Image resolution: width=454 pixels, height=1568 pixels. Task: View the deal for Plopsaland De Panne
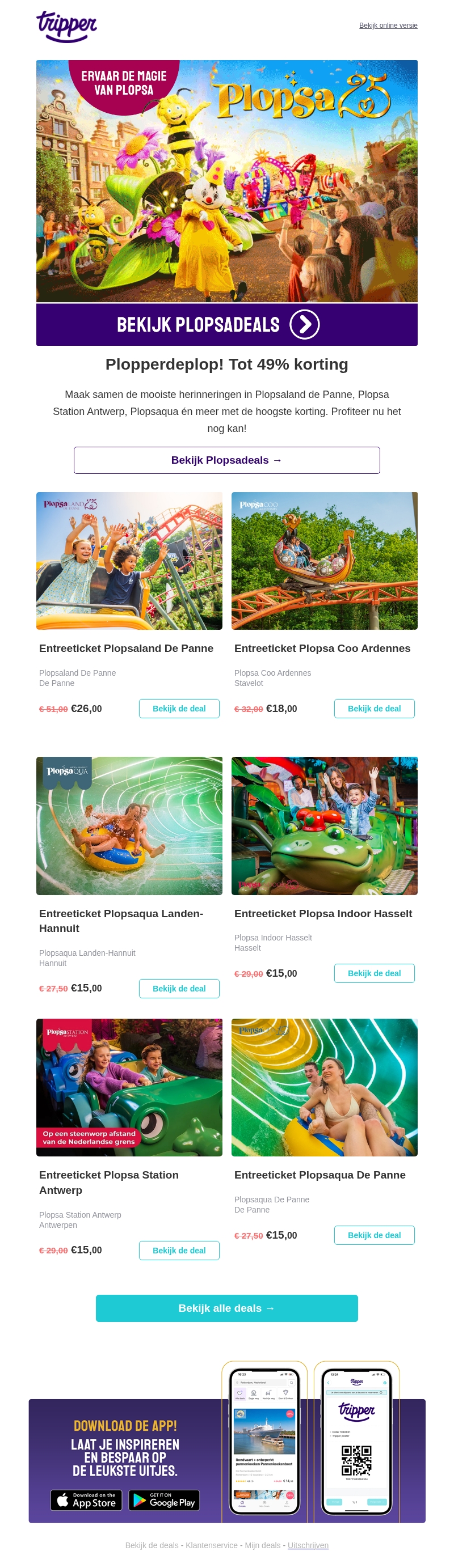click(179, 709)
